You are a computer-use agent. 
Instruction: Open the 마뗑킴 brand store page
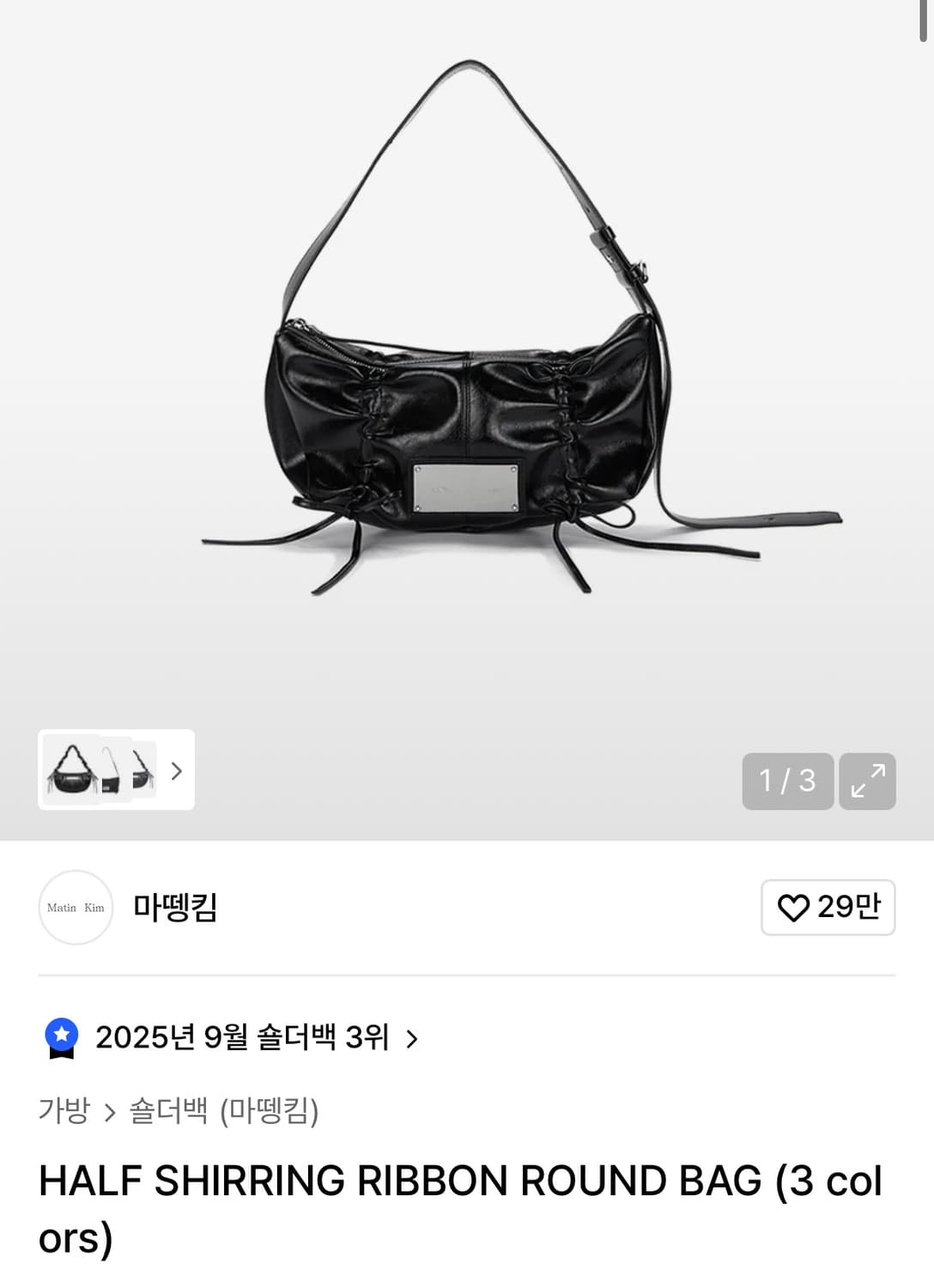174,908
